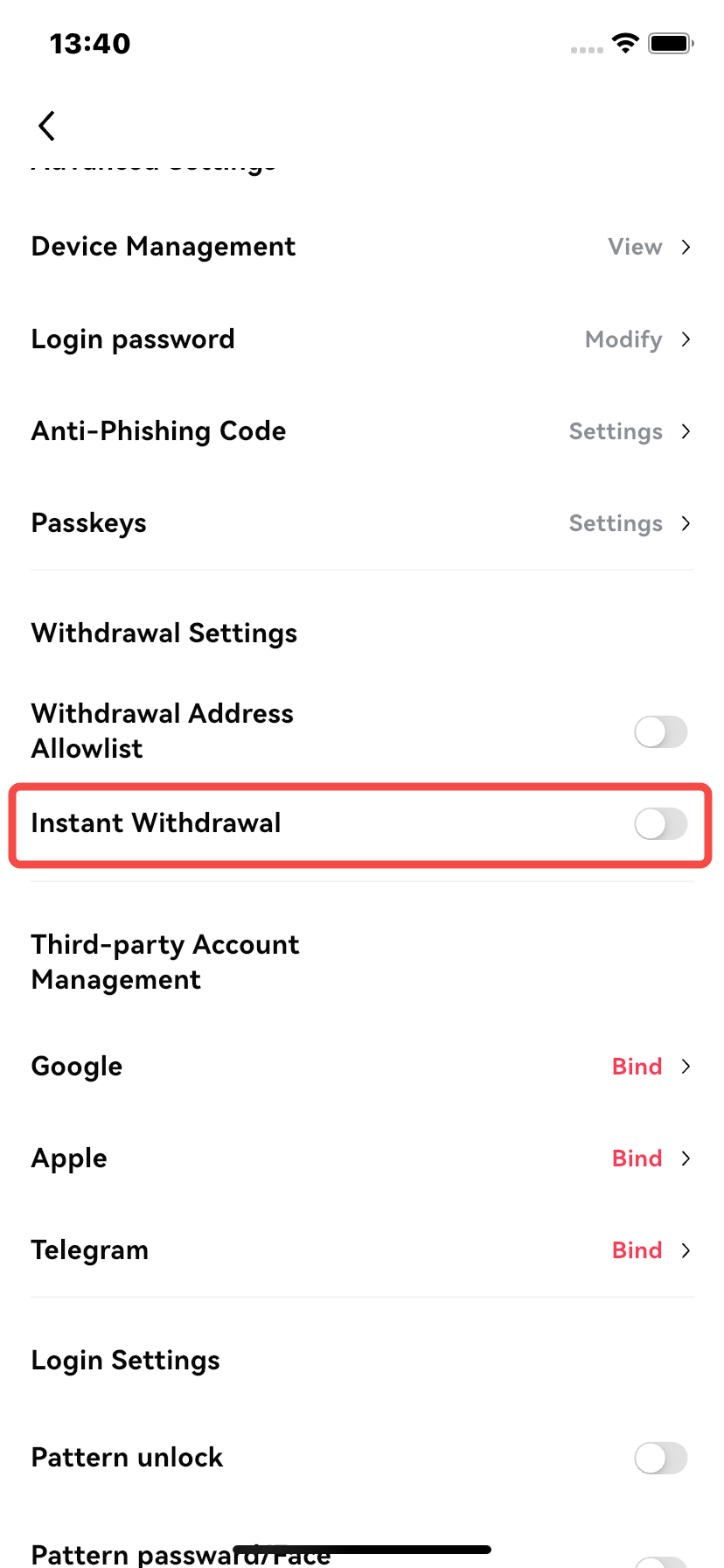Viewport: 724px width, 1568px height.
Task: Modify the Login password
Action: 362,339
